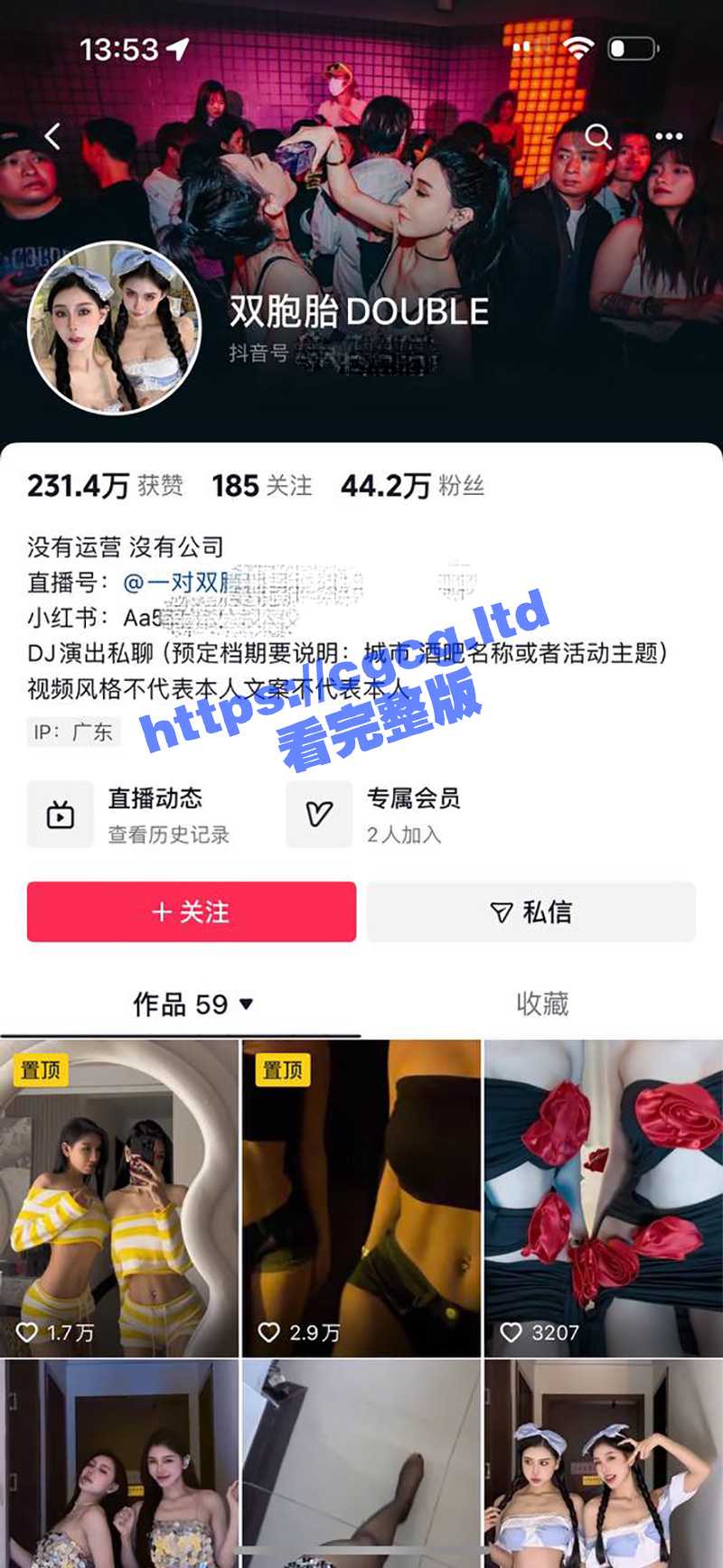Open the search magnifier icon
723x1568 pixels.
click(x=597, y=136)
